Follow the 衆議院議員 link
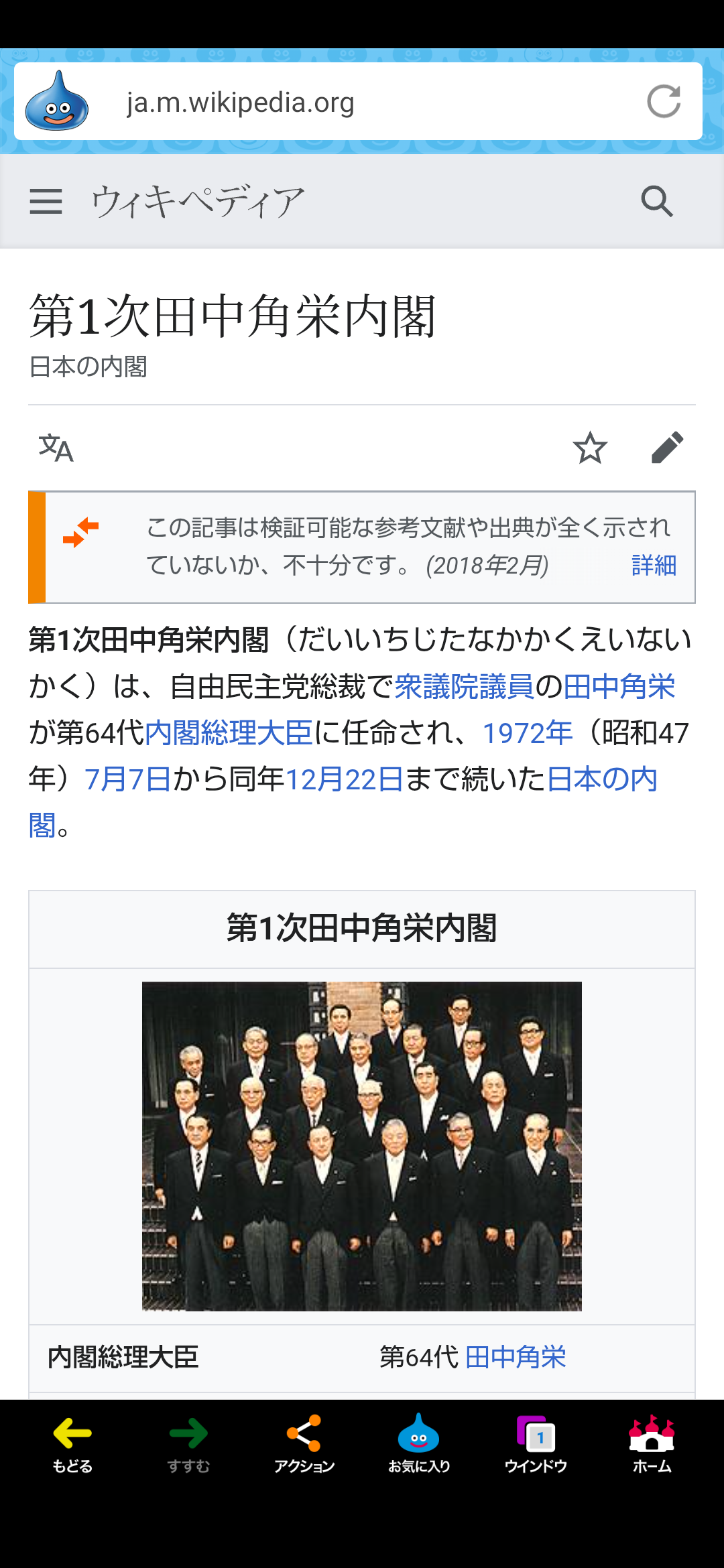This screenshot has width=724, height=1568. [465, 687]
